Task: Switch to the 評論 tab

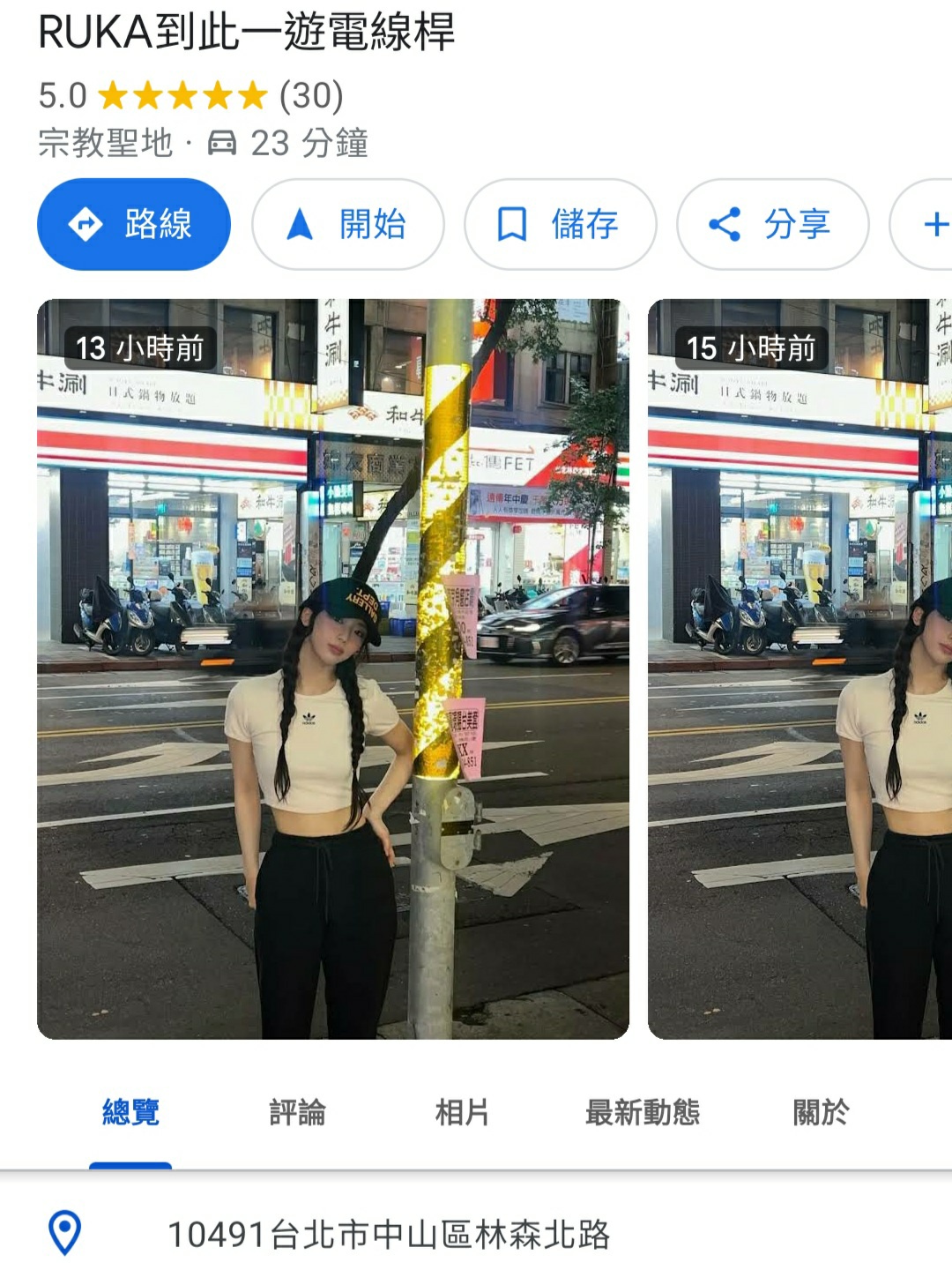Action: click(x=297, y=1112)
